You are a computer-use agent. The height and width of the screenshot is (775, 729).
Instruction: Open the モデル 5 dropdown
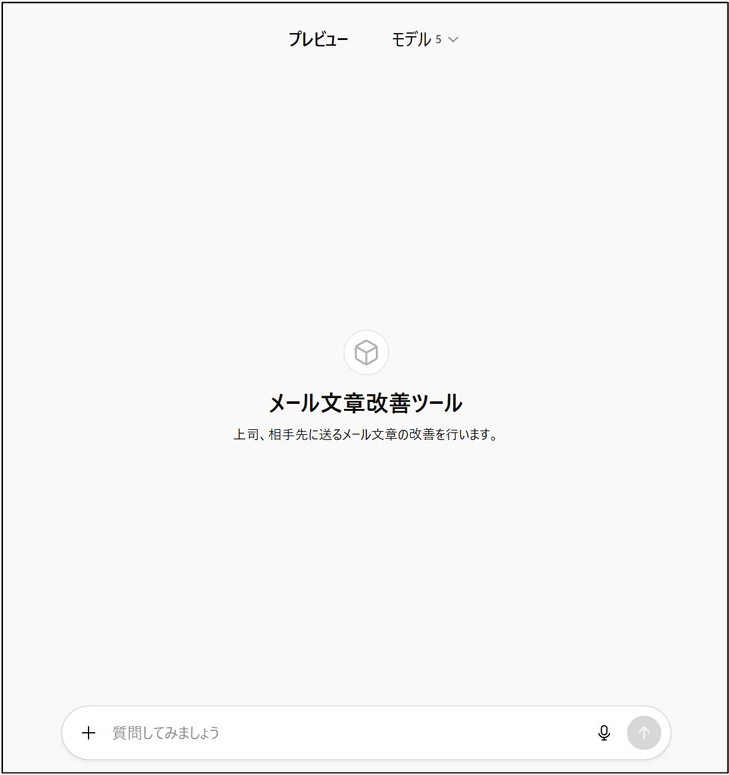click(x=425, y=40)
